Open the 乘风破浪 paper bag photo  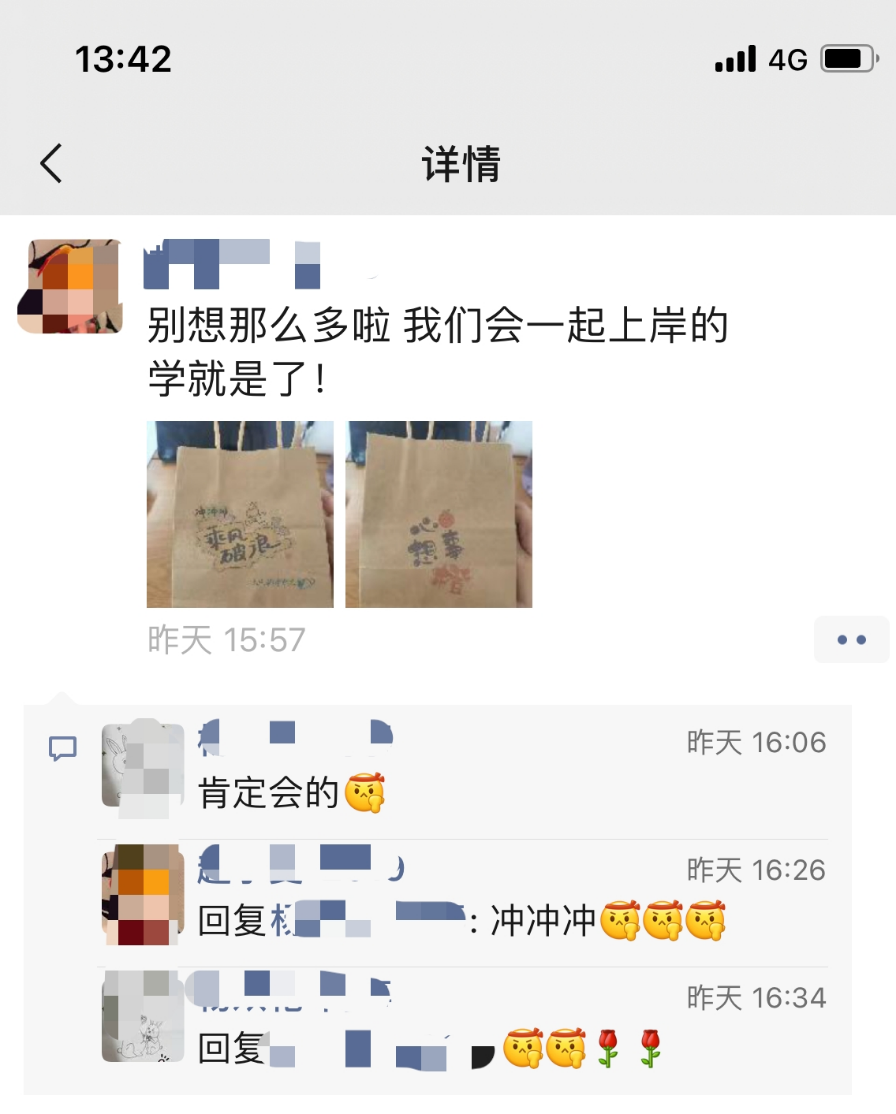pyautogui.click(x=240, y=514)
